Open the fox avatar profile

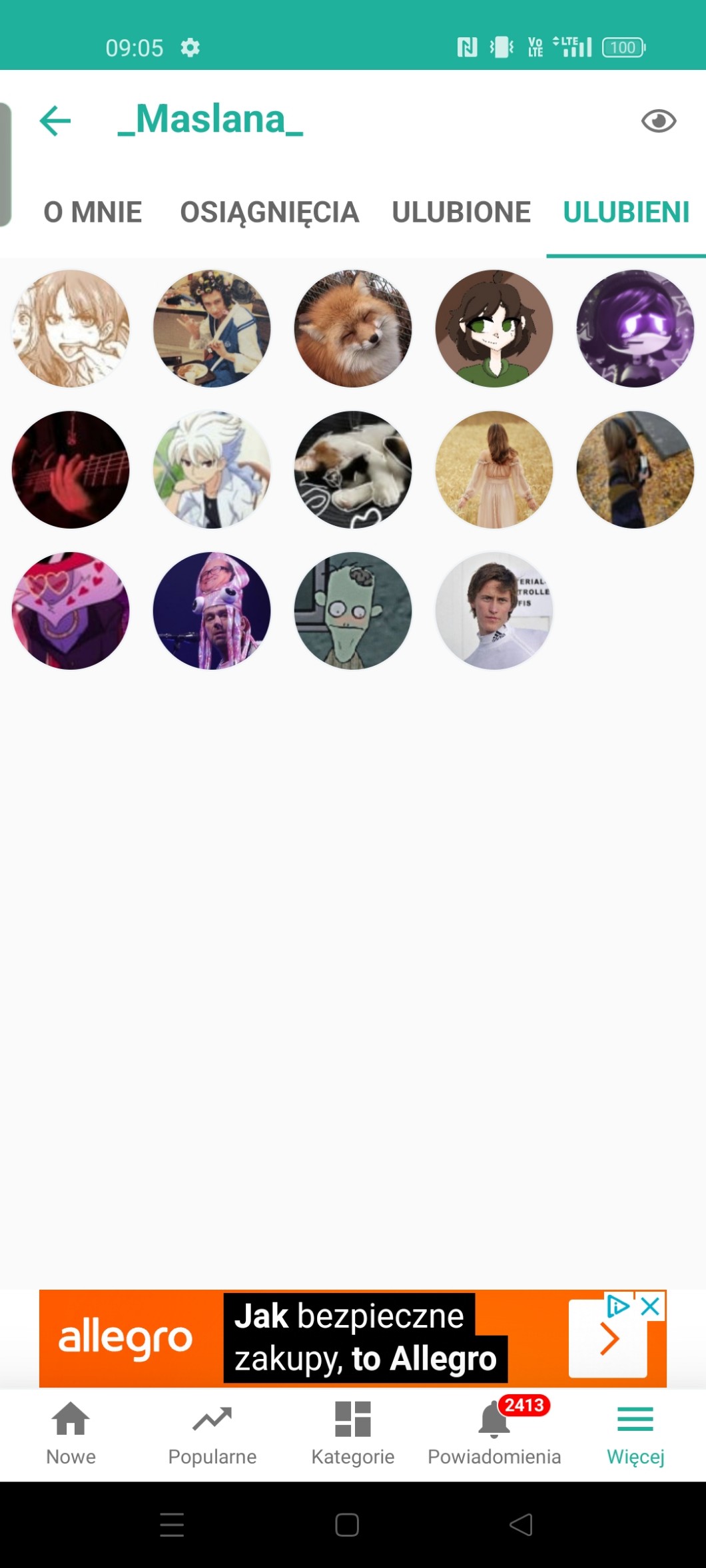pos(353,329)
